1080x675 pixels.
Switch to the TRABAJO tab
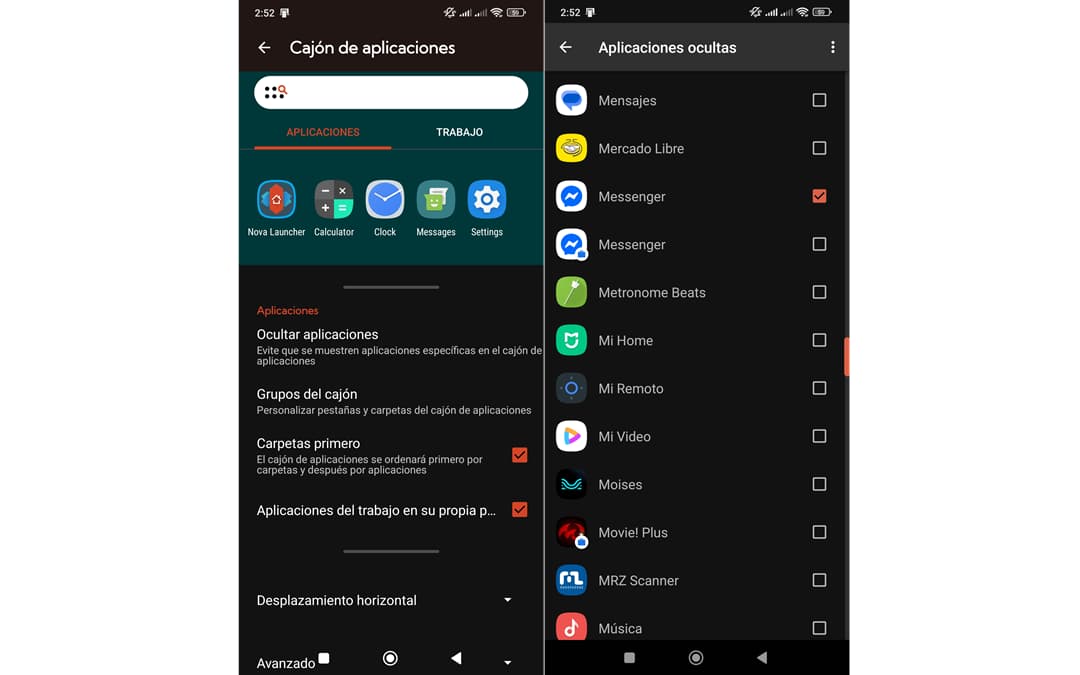point(459,132)
